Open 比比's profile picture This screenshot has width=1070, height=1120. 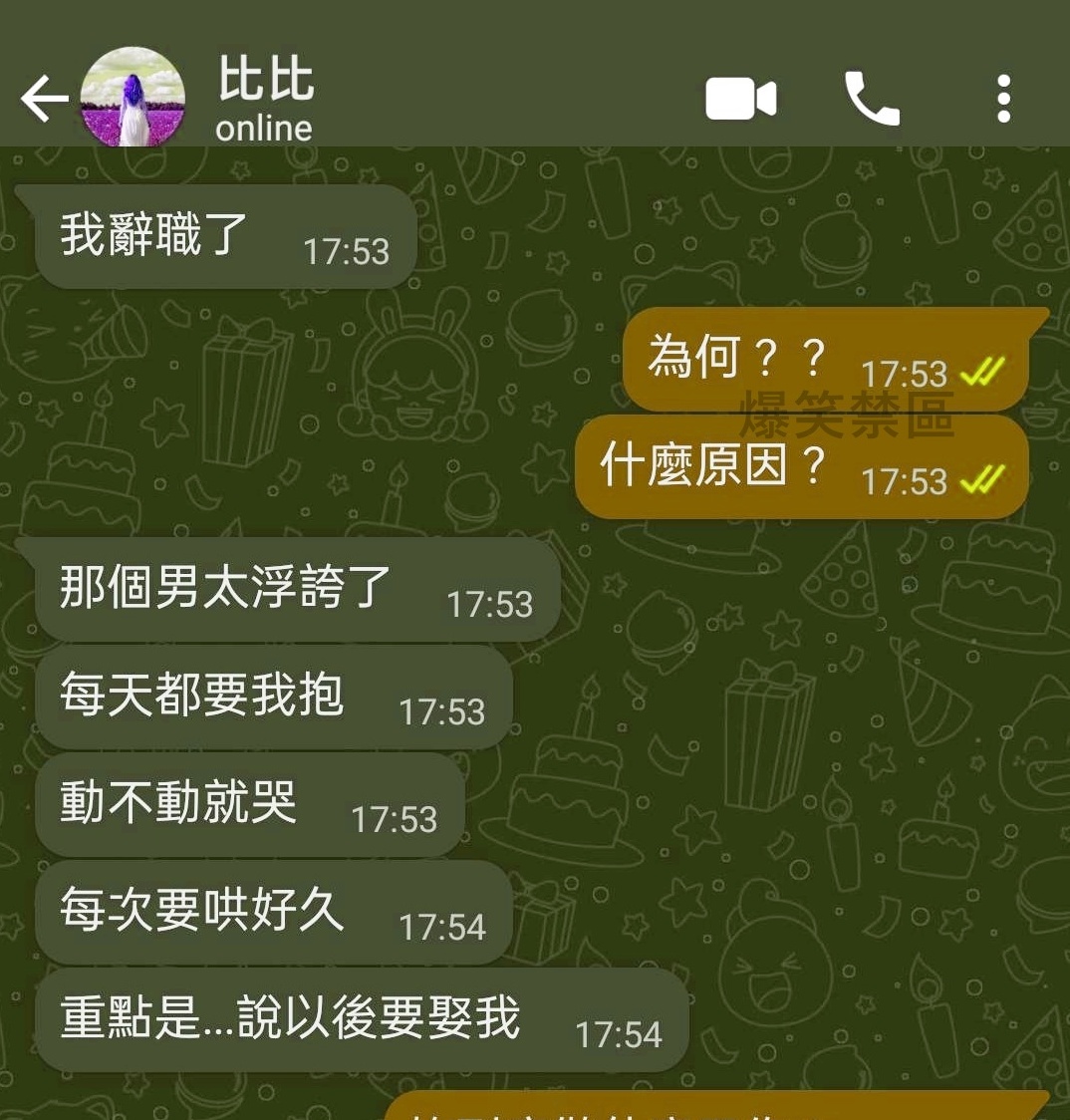click(x=132, y=98)
